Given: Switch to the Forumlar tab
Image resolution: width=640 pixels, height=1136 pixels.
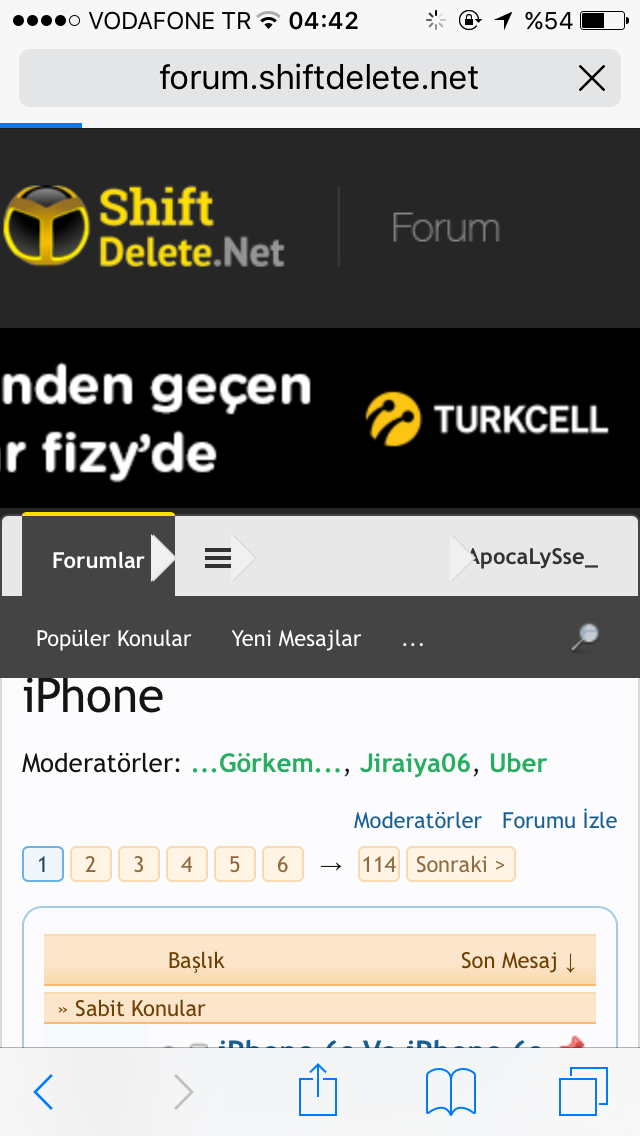Looking at the screenshot, I should 98,560.
